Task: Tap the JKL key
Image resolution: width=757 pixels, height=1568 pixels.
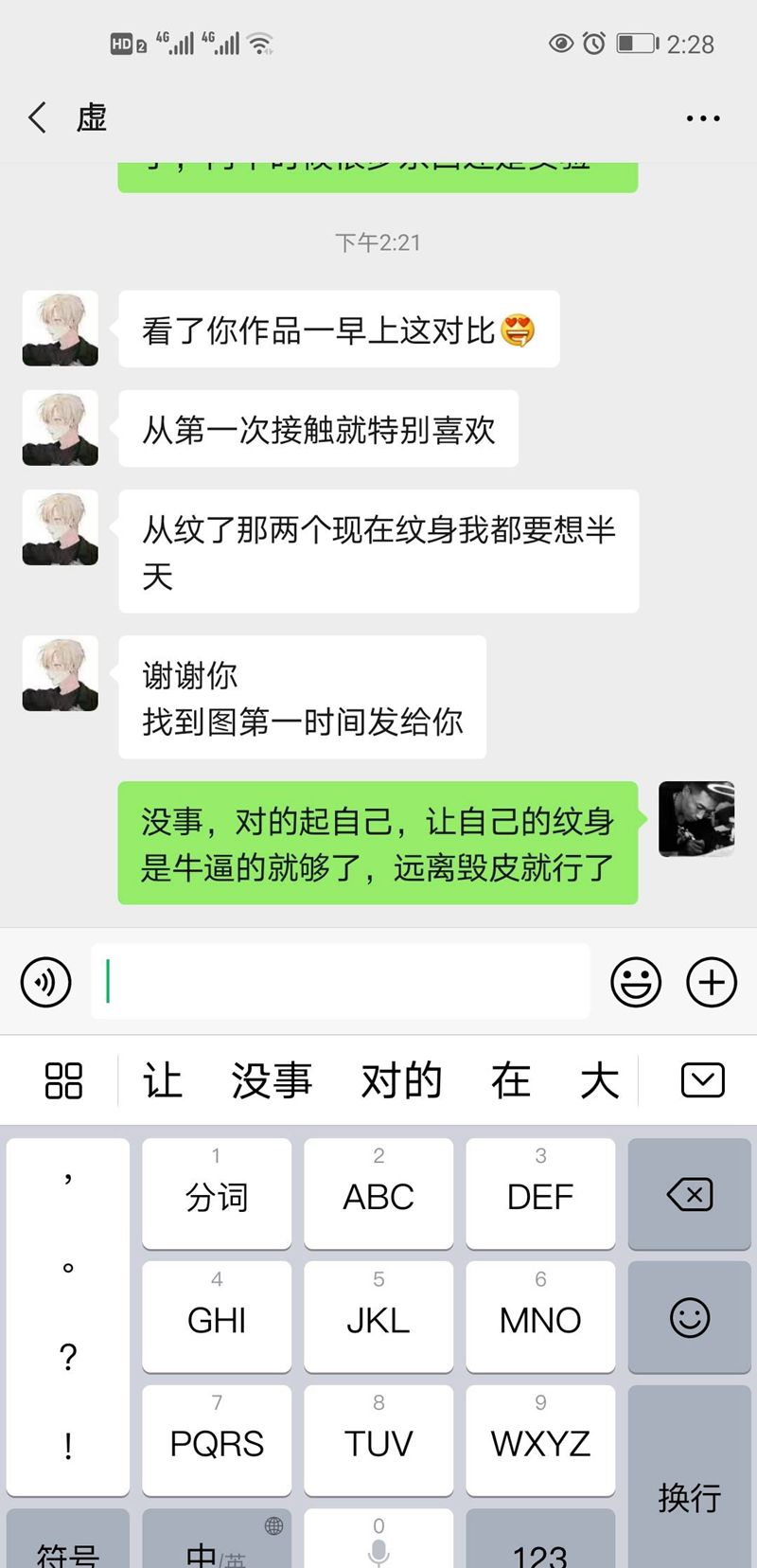Action: coord(378,1318)
